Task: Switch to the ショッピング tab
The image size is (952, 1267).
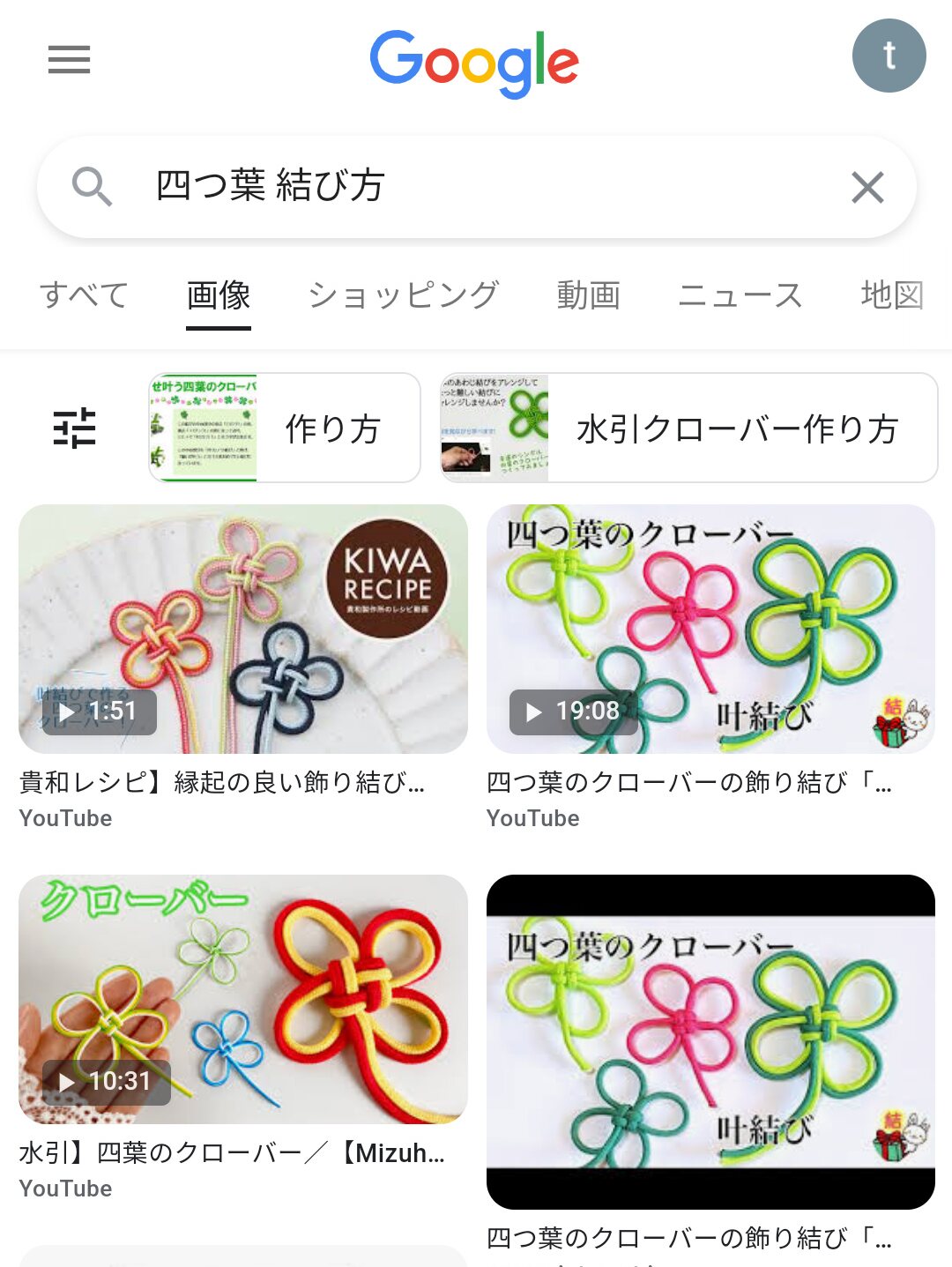Action: [404, 294]
